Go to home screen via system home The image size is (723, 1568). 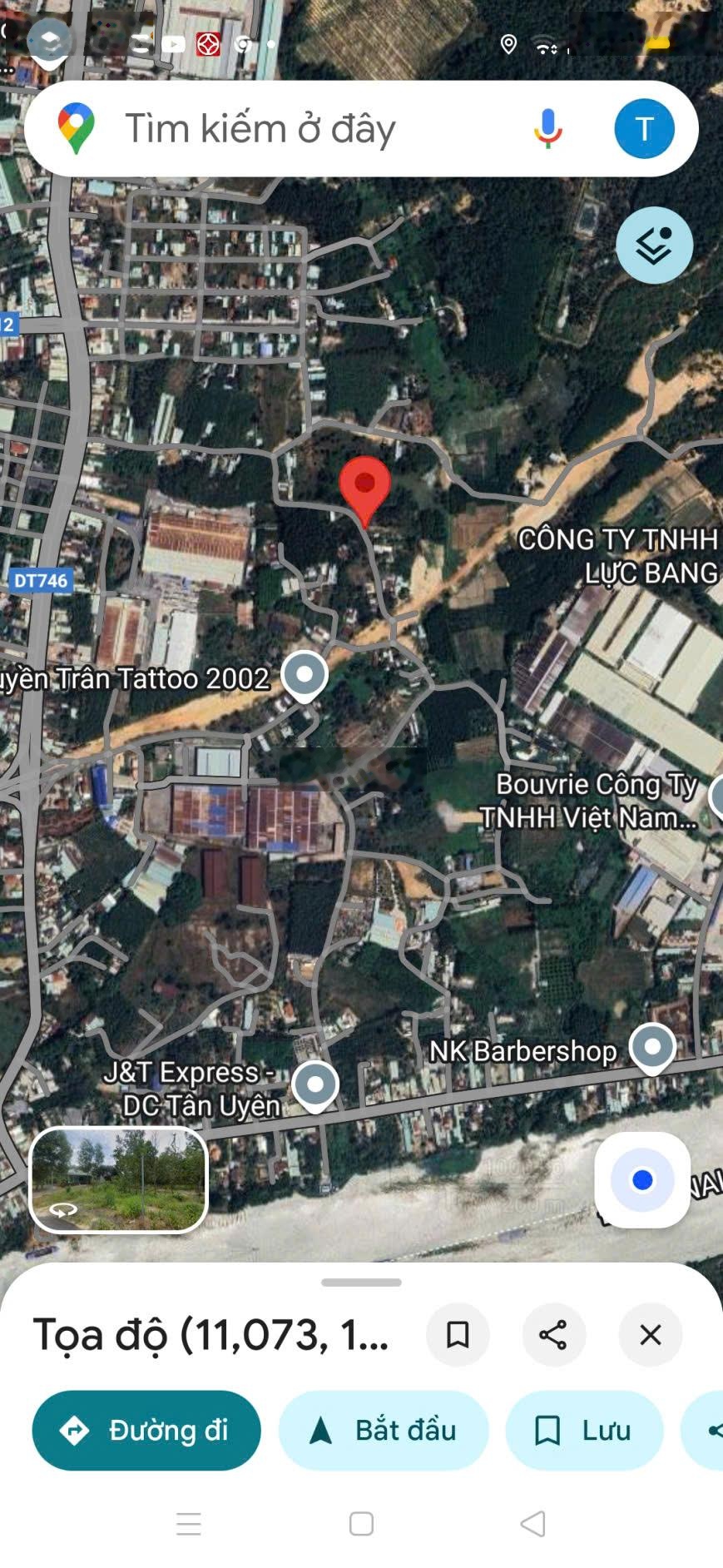coord(361,1524)
